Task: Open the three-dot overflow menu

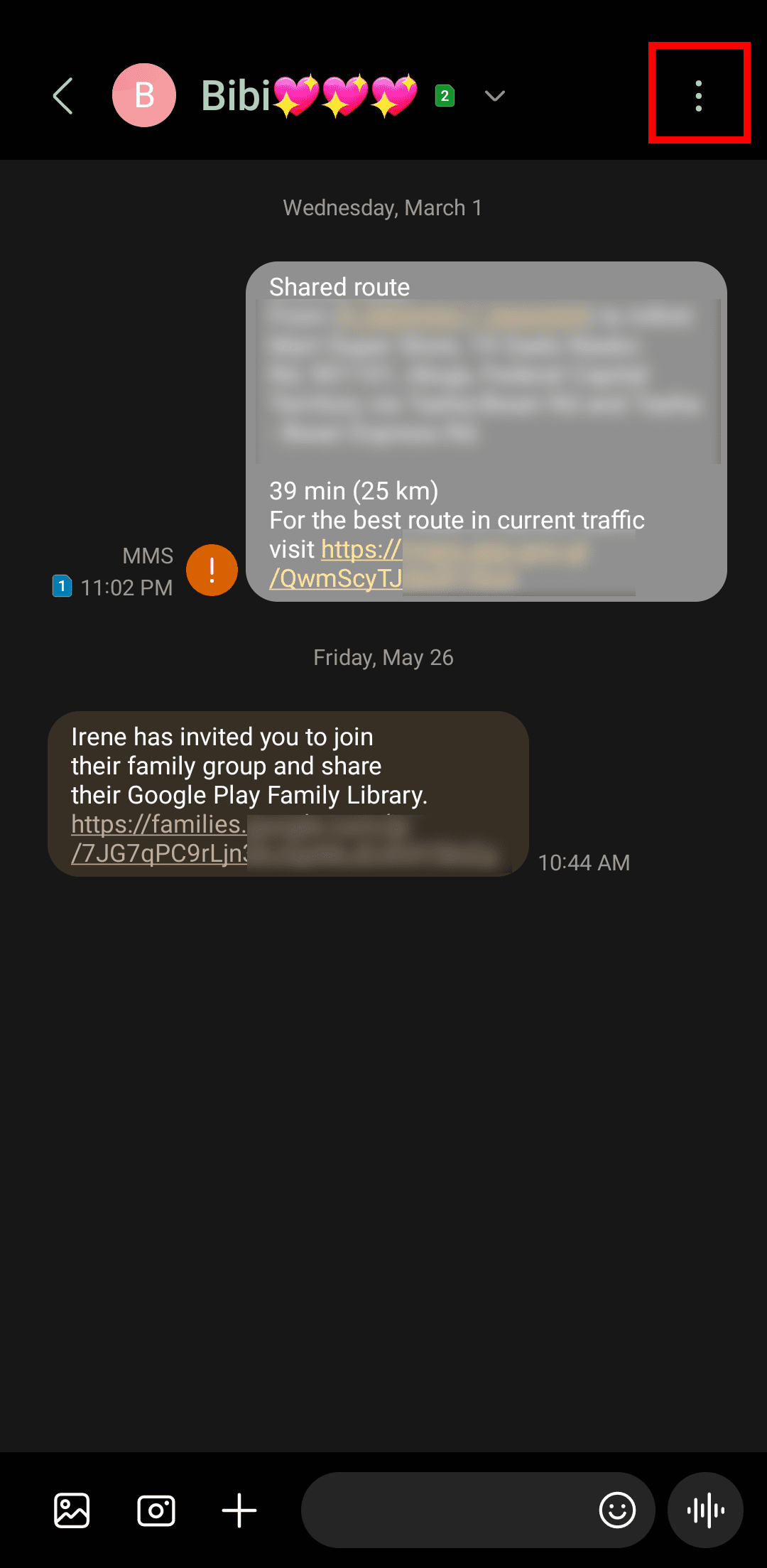Action: (x=697, y=95)
